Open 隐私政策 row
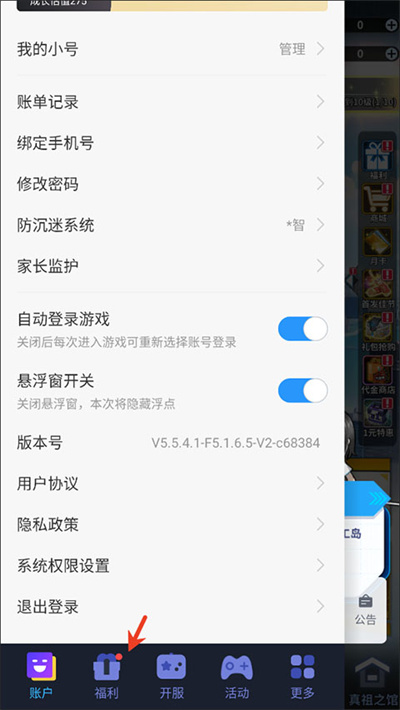The width and height of the screenshot is (400, 710). click(172, 524)
